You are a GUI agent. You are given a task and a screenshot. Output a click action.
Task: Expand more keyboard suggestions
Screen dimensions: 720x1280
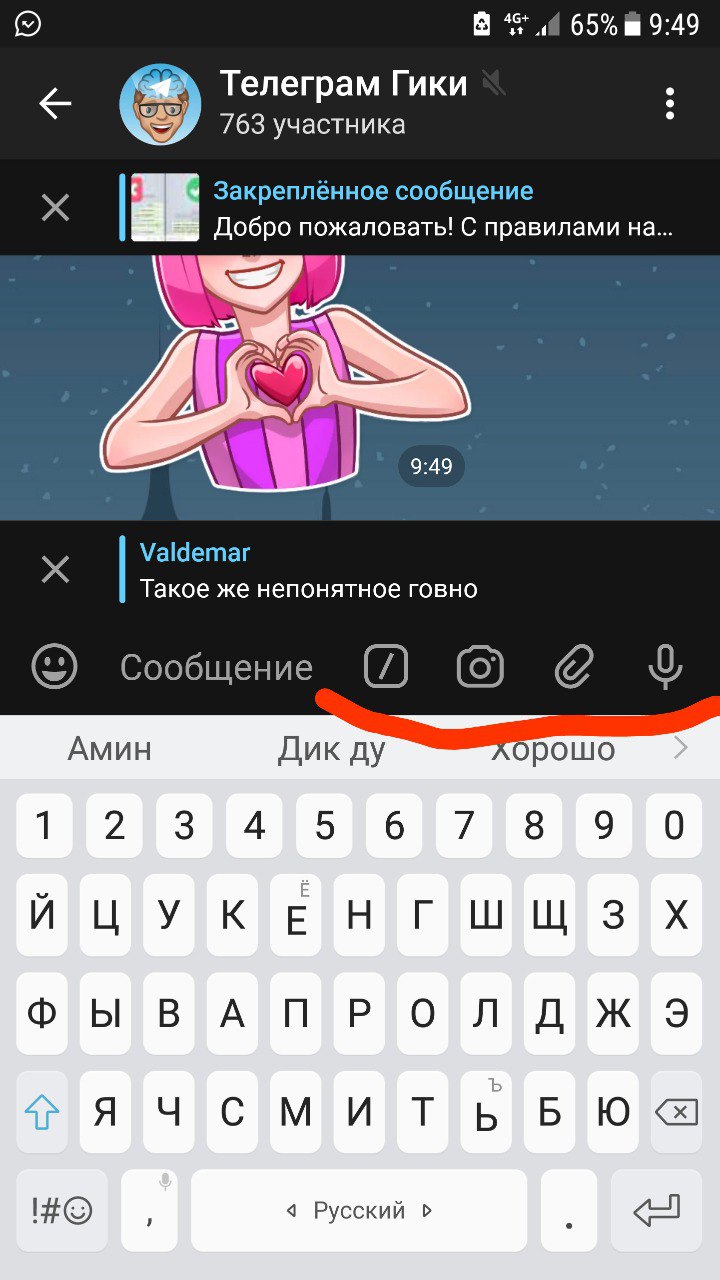click(x=681, y=747)
